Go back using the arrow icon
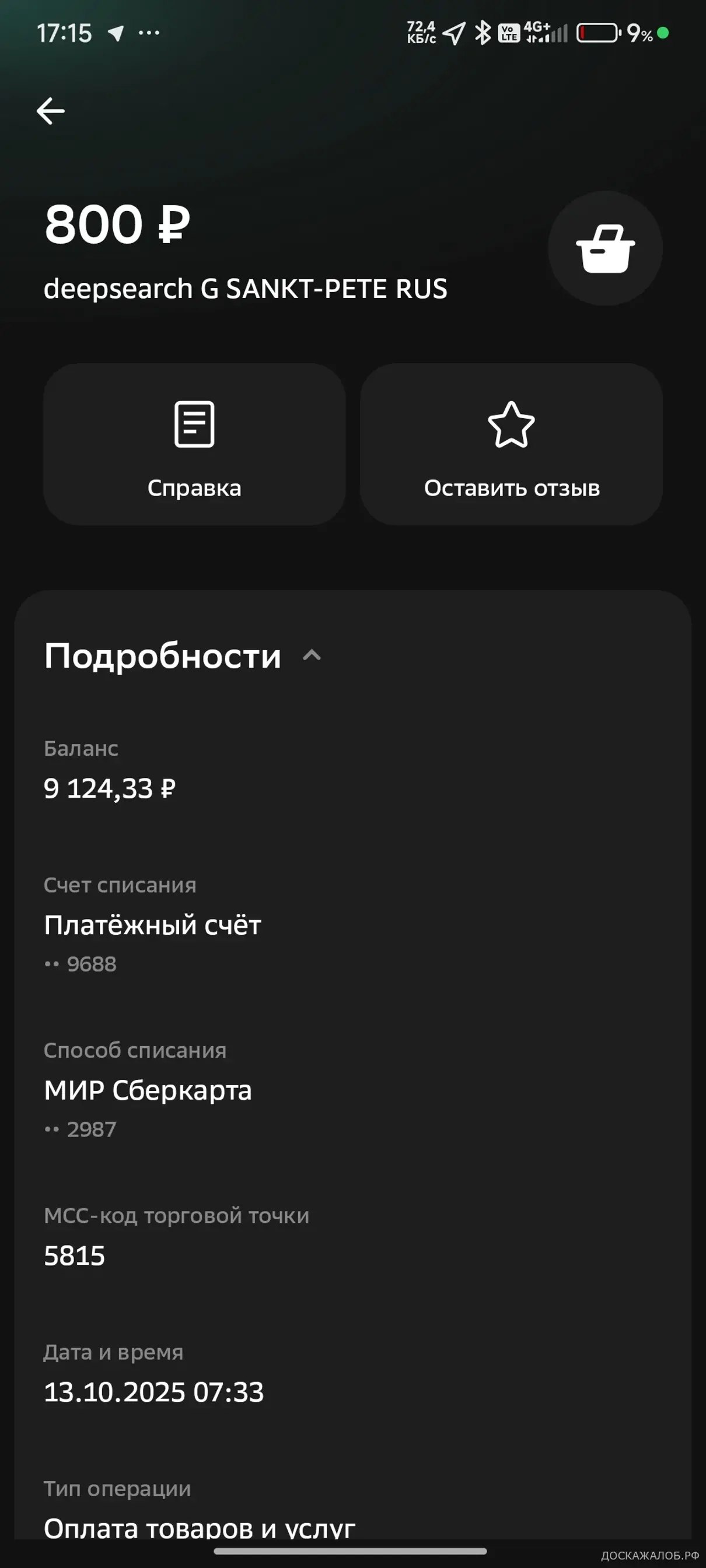 pyautogui.click(x=51, y=111)
